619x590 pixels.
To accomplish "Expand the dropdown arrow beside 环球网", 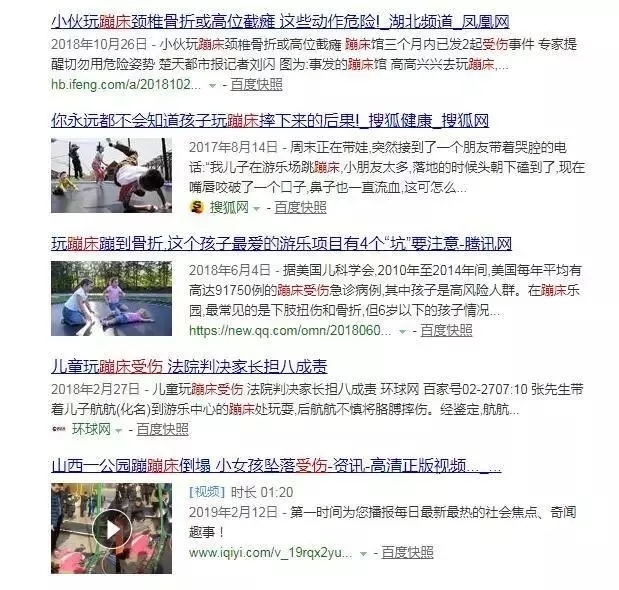I will (119, 430).
